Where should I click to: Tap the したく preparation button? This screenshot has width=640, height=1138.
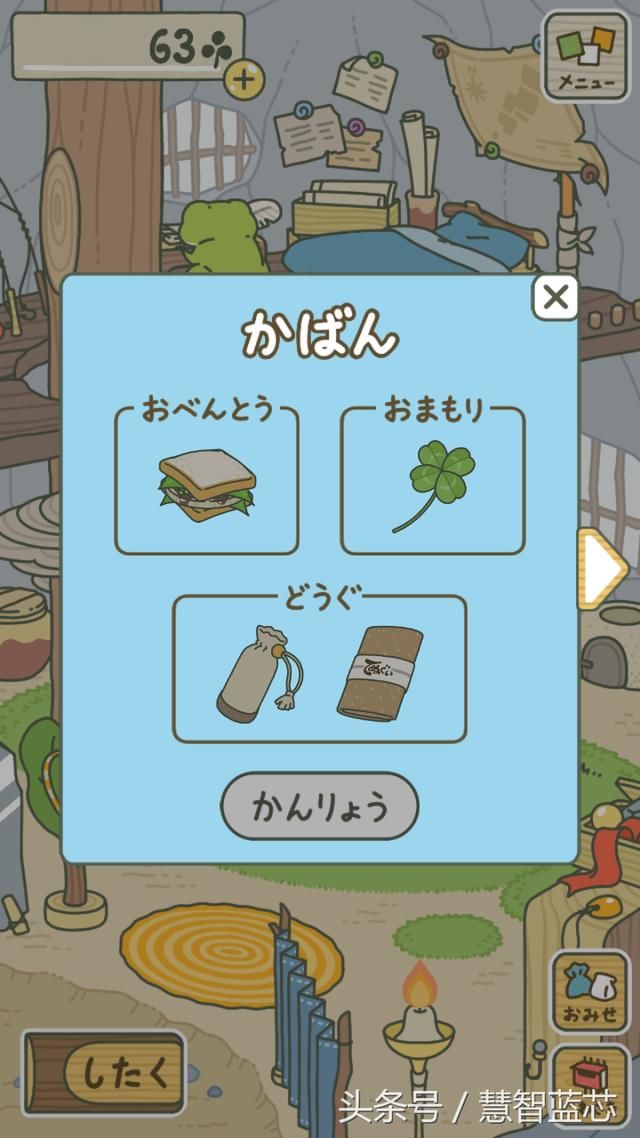107,1073
